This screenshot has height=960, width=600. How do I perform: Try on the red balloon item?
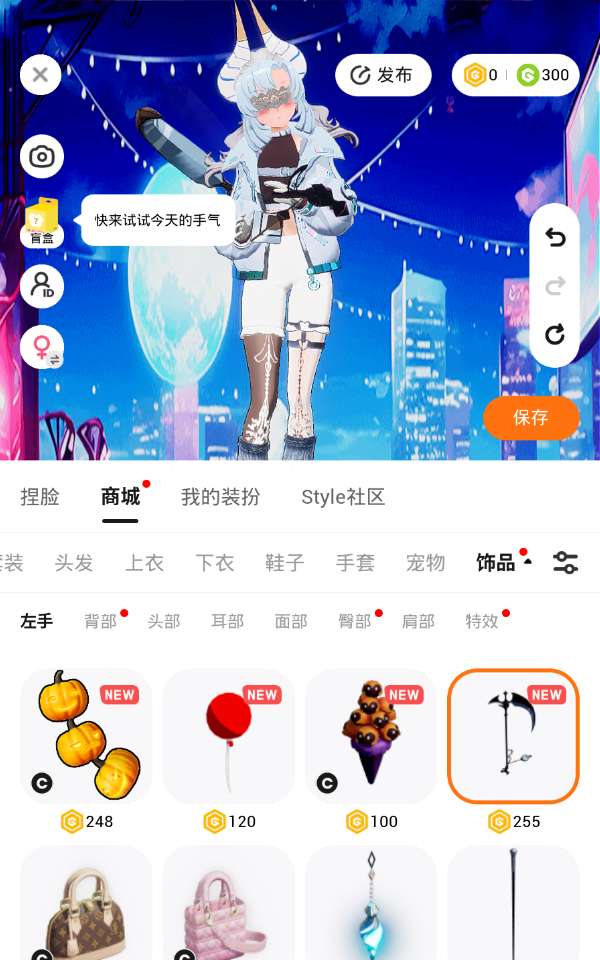coord(228,737)
